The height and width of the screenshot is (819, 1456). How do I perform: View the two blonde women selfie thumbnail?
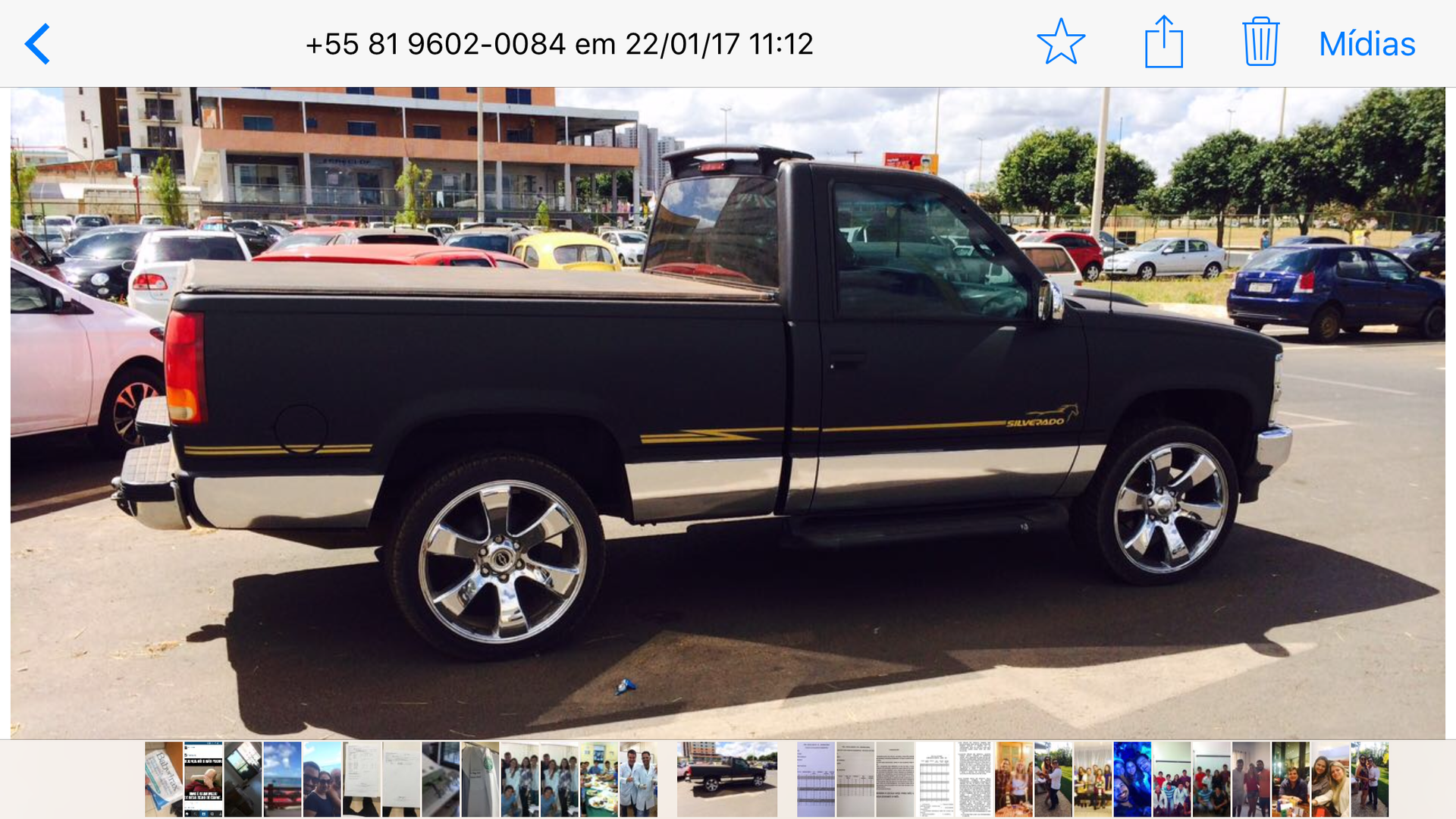tap(1330, 780)
